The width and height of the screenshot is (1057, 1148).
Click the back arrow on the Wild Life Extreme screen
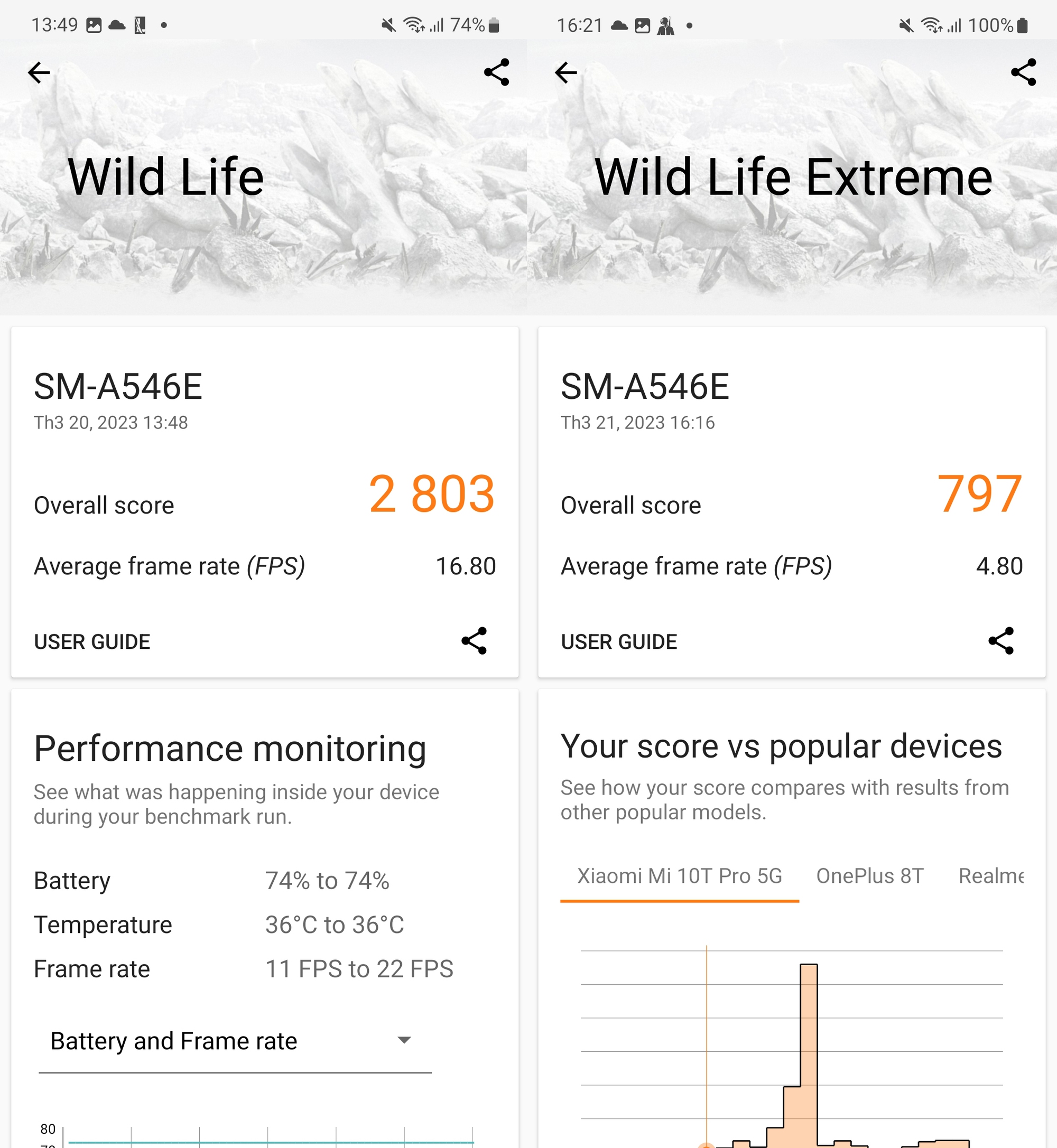point(565,72)
